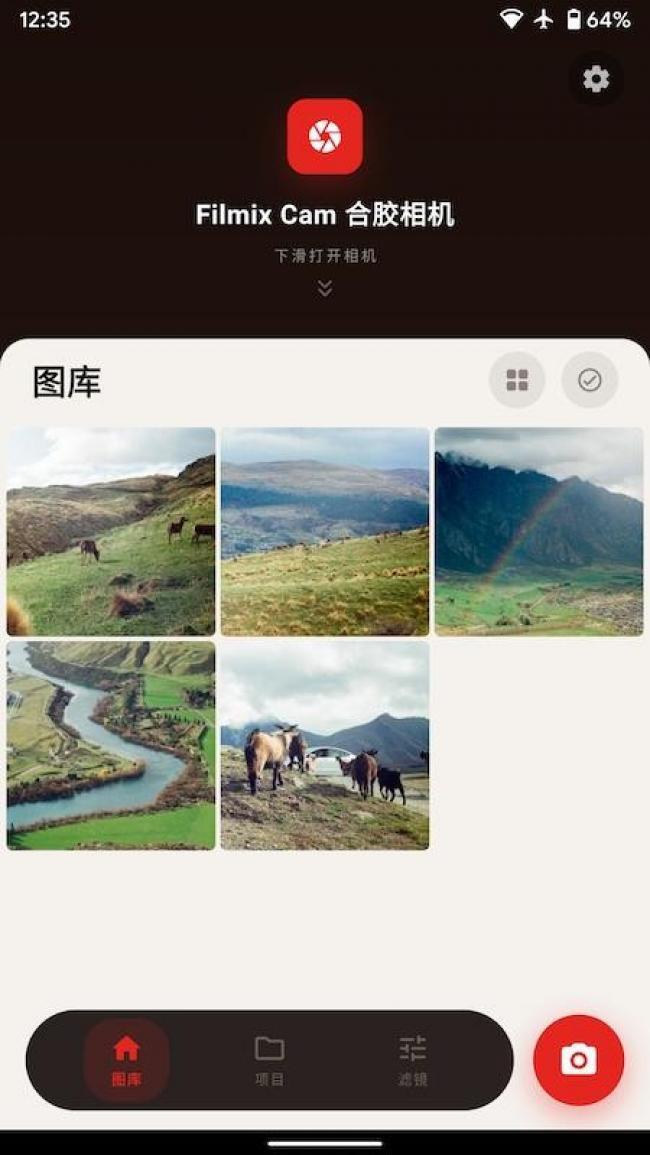This screenshot has height=1155, width=650.
Task: Enable photo selection mode
Action: pyautogui.click(x=590, y=380)
